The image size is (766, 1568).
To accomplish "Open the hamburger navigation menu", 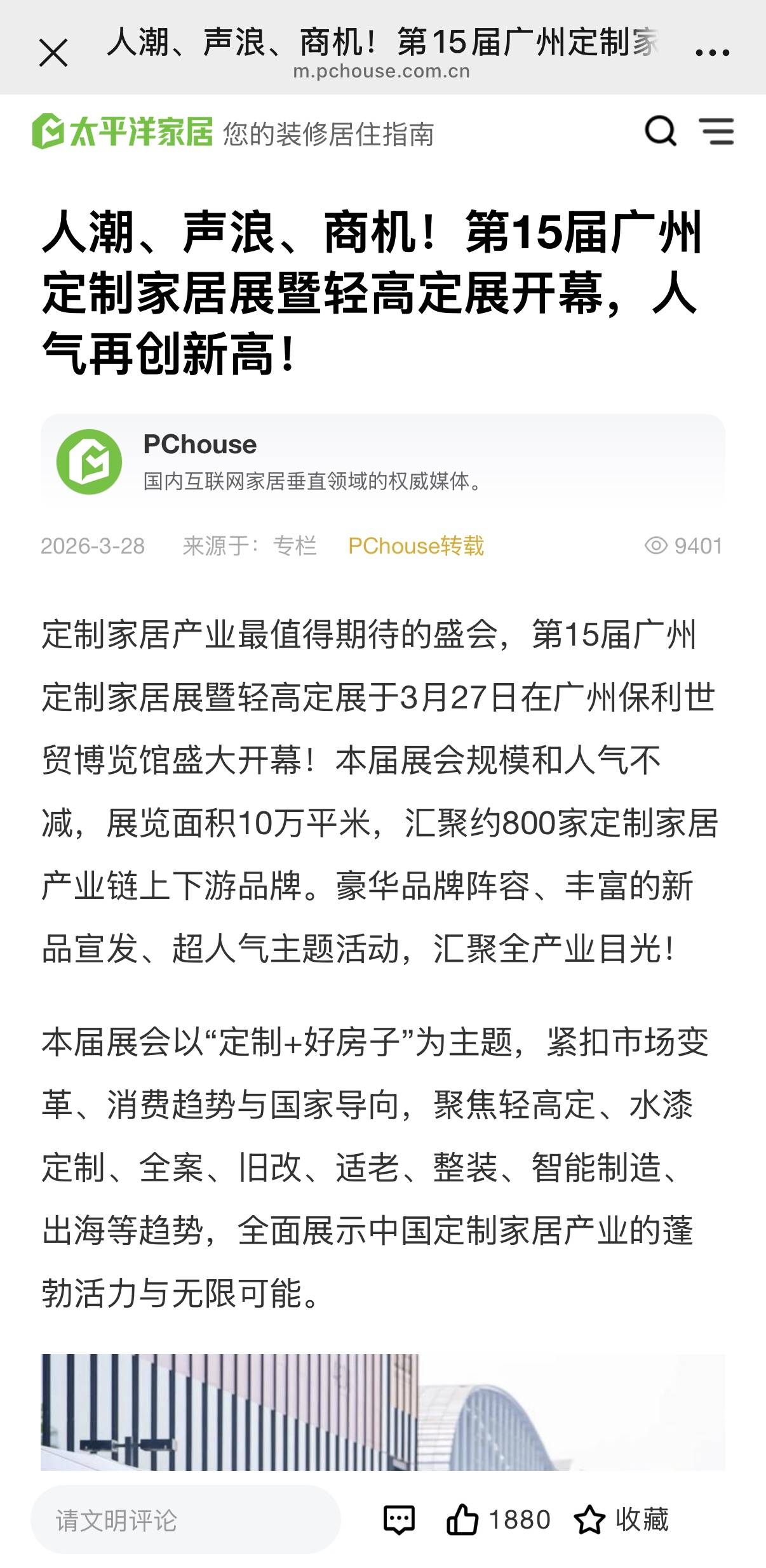I will 716,131.
